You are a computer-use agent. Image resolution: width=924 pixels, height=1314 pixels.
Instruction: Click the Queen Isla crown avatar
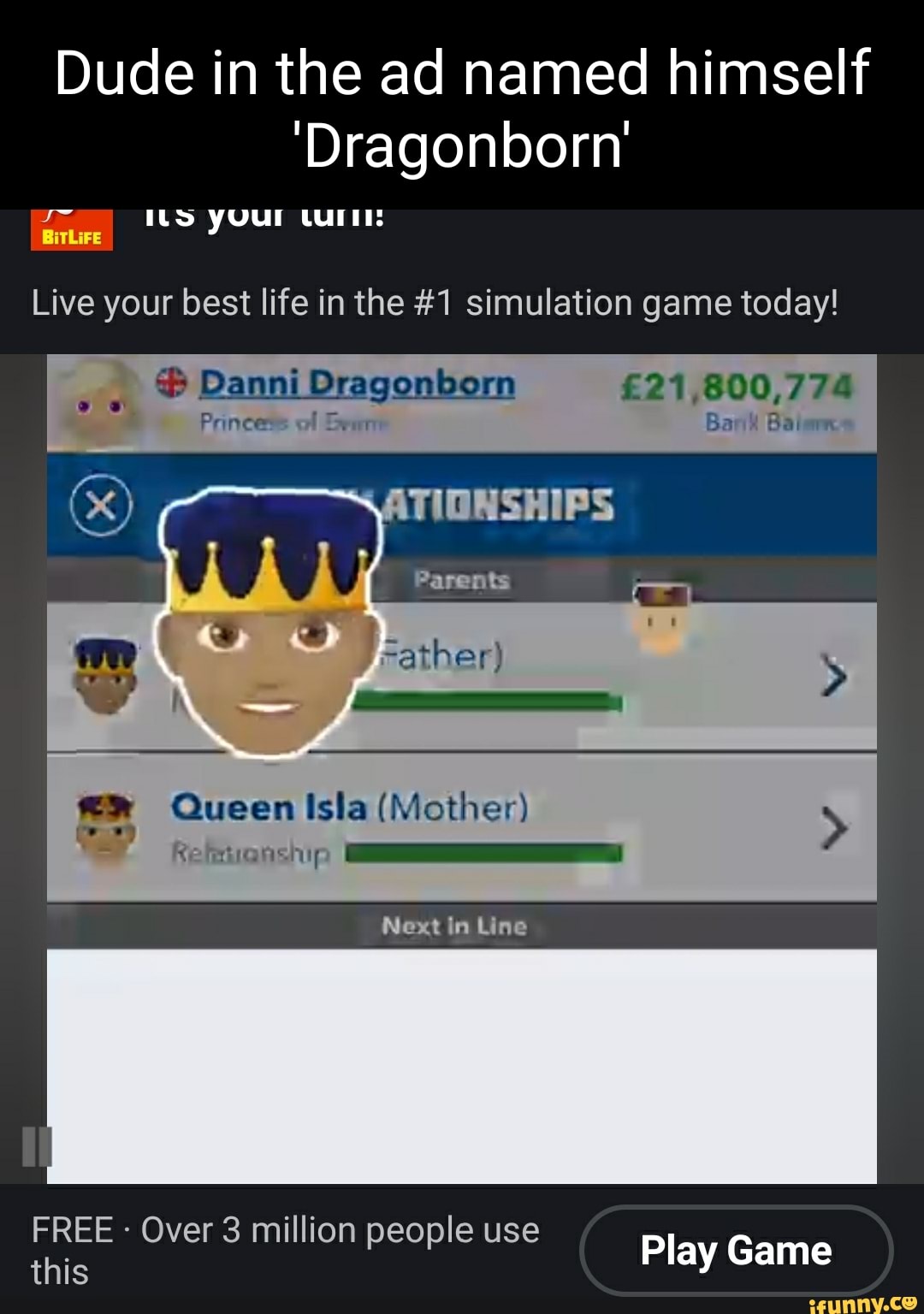(x=106, y=824)
